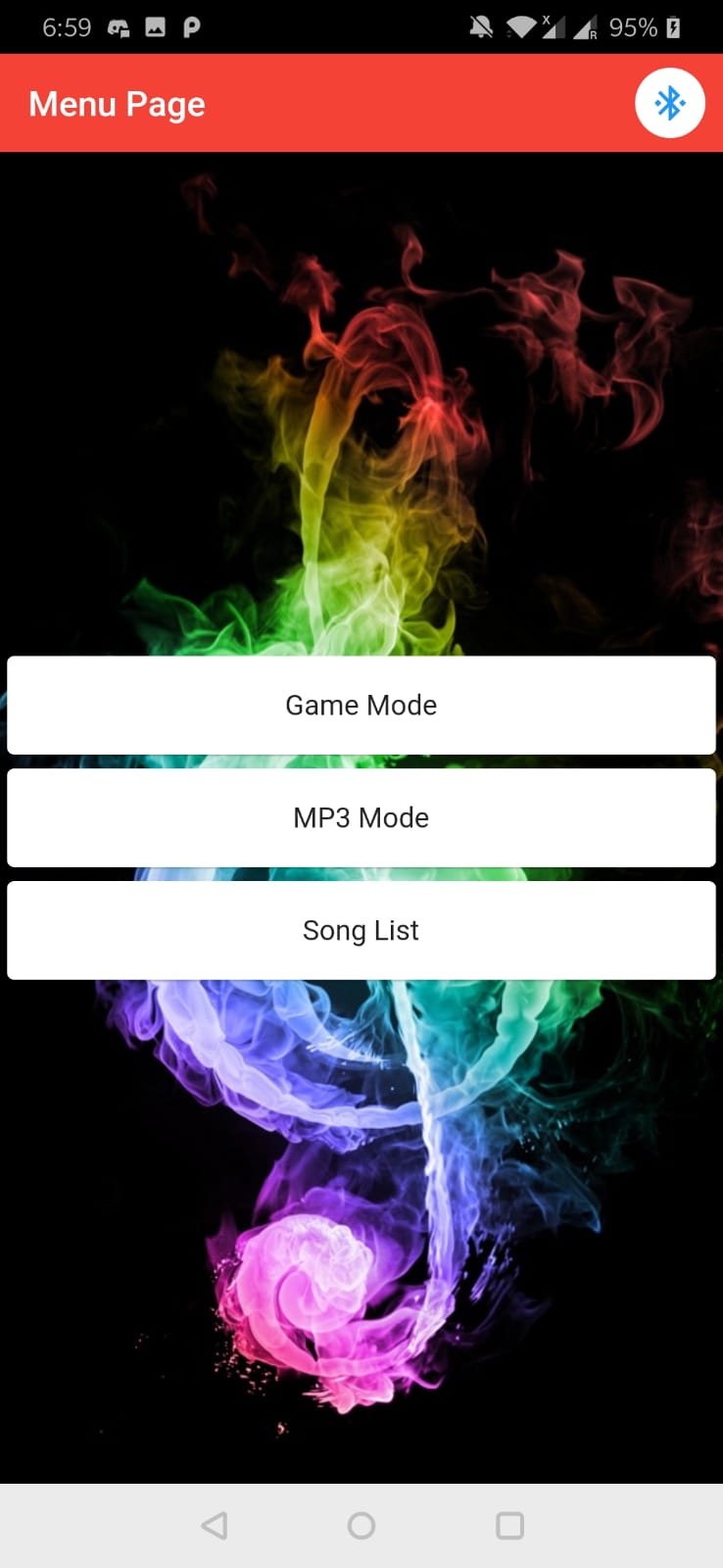
Task: Open the Song List
Action: tap(361, 930)
